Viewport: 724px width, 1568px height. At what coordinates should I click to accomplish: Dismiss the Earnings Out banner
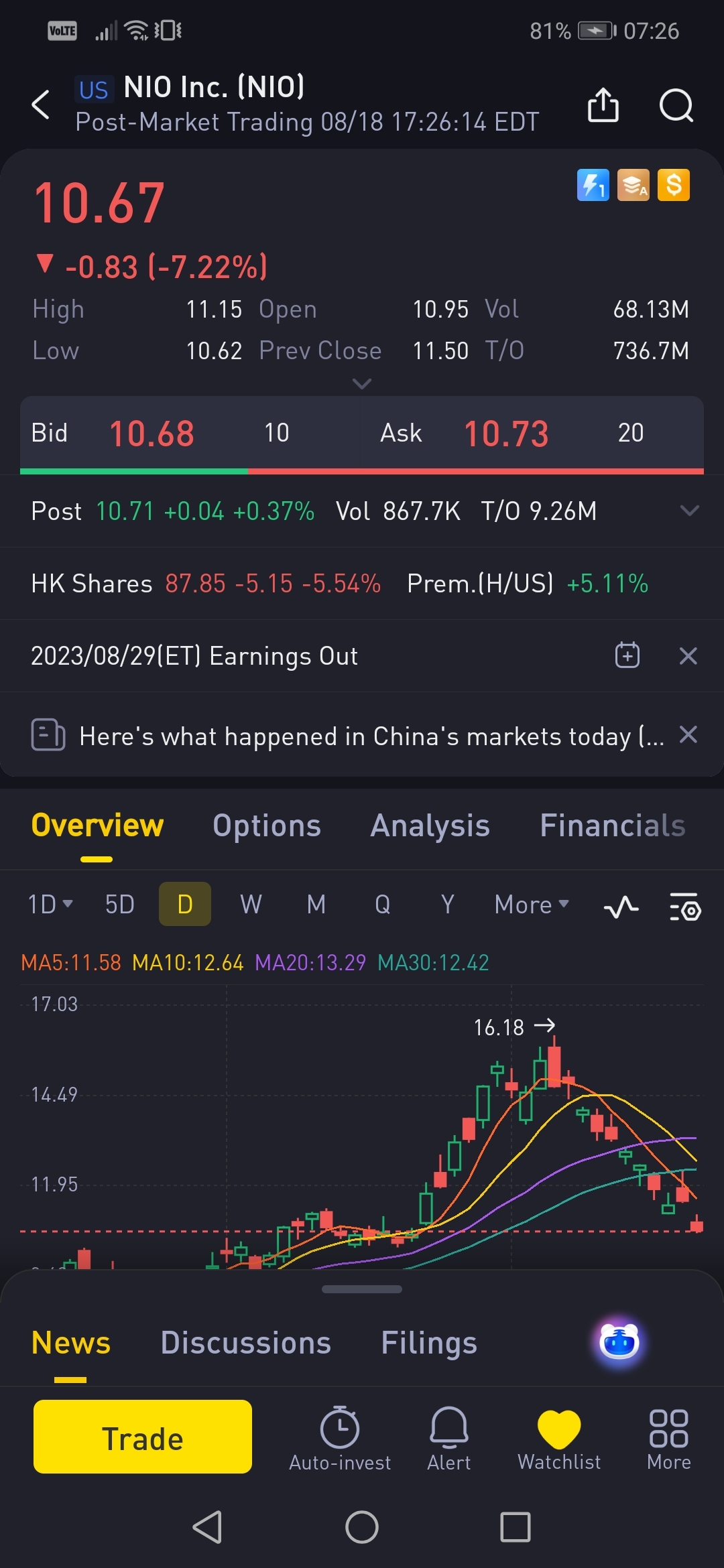[x=688, y=655]
